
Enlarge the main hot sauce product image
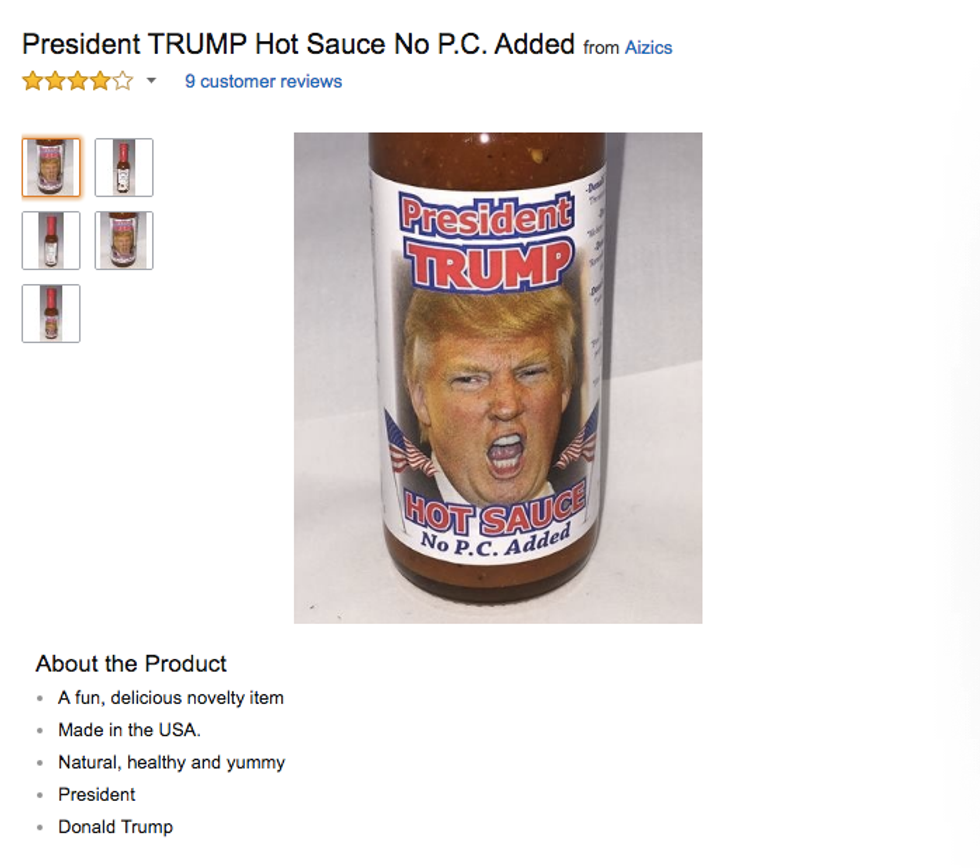click(x=497, y=378)
